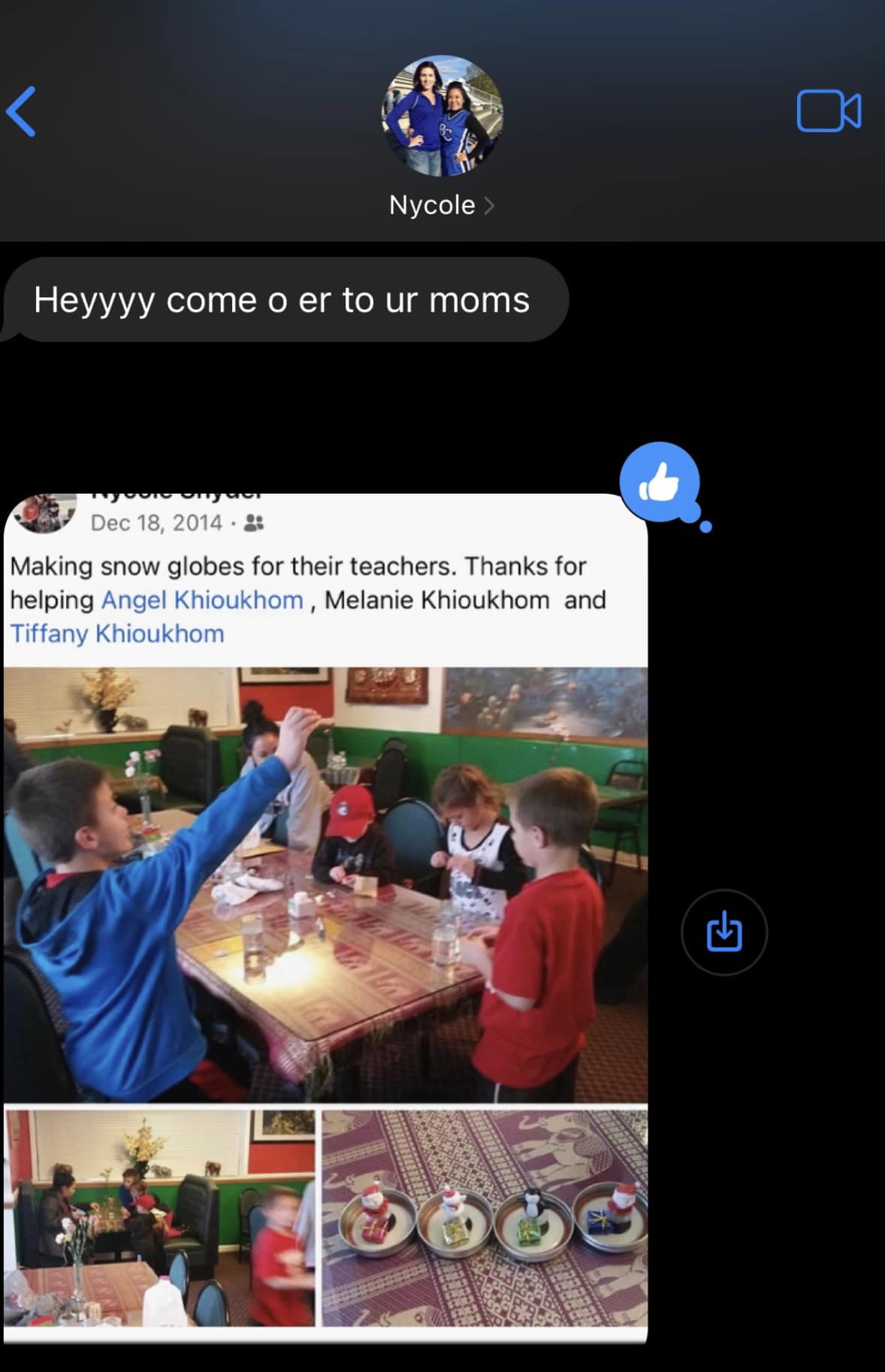Start a FaceTime video call
The image size is (885, 1372).
pos(829,111)
